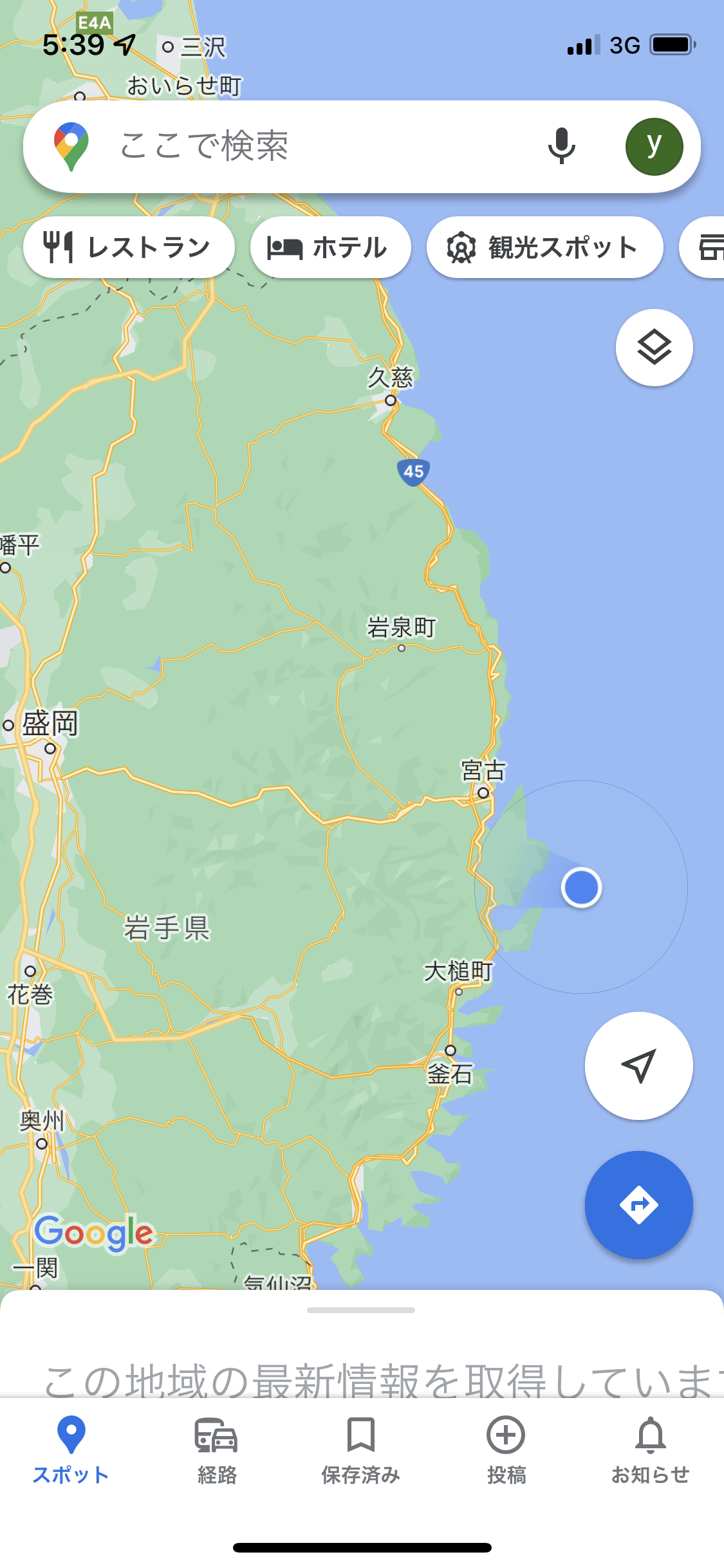Open the account profile avatar
This screenshot has width=724, height=1568.
point(654,146)
